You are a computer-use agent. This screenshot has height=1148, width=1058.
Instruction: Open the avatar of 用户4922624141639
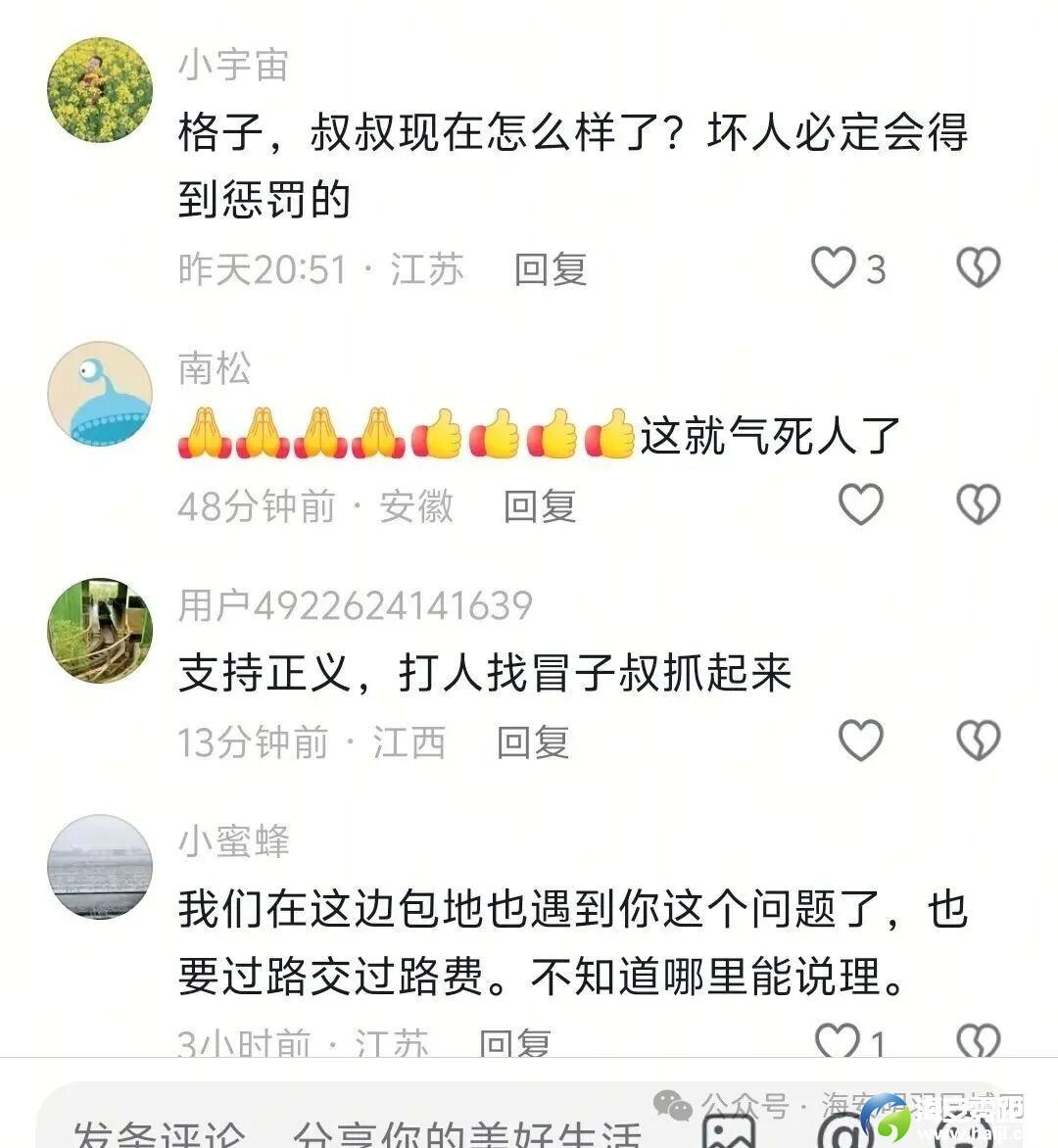coord(100,630)
